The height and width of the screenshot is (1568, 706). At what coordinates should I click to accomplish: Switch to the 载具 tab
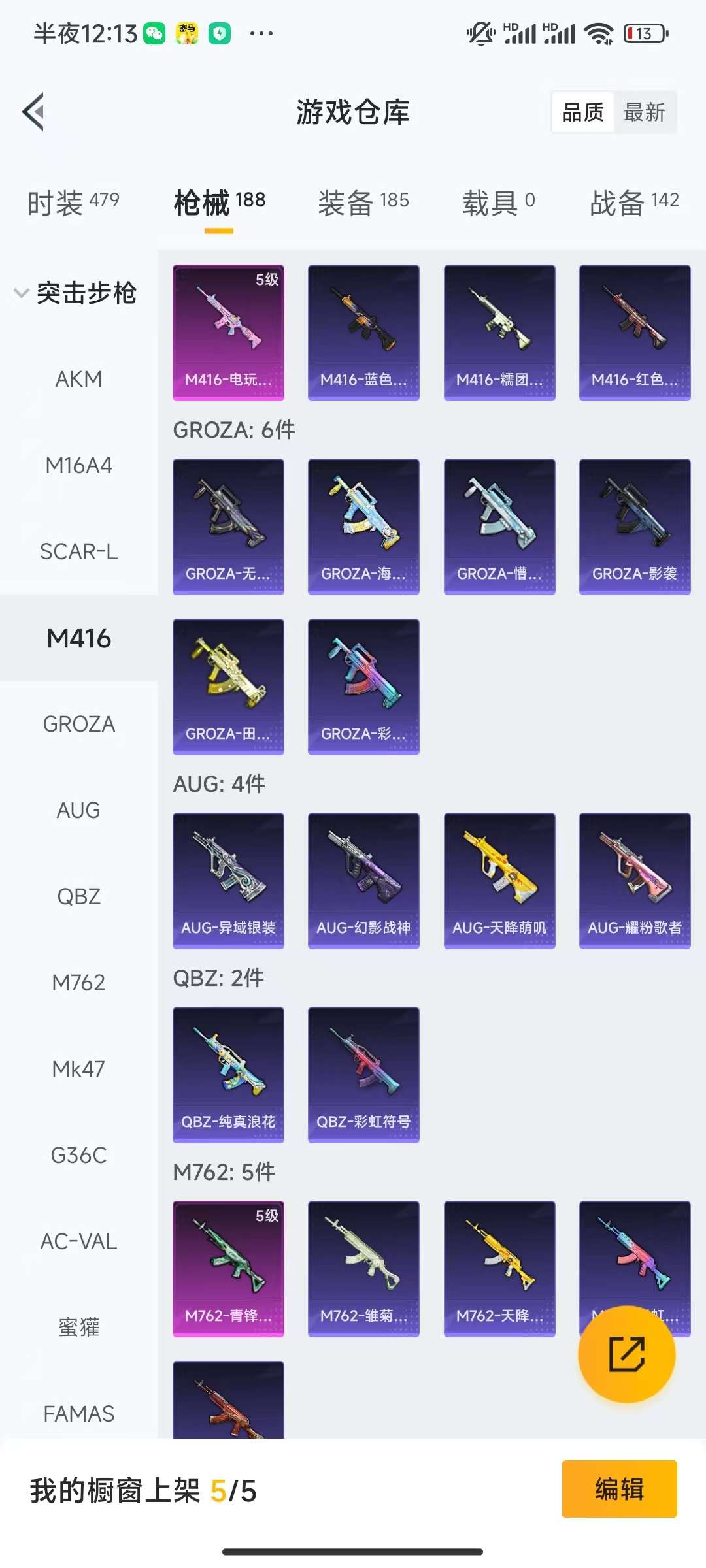498,202
